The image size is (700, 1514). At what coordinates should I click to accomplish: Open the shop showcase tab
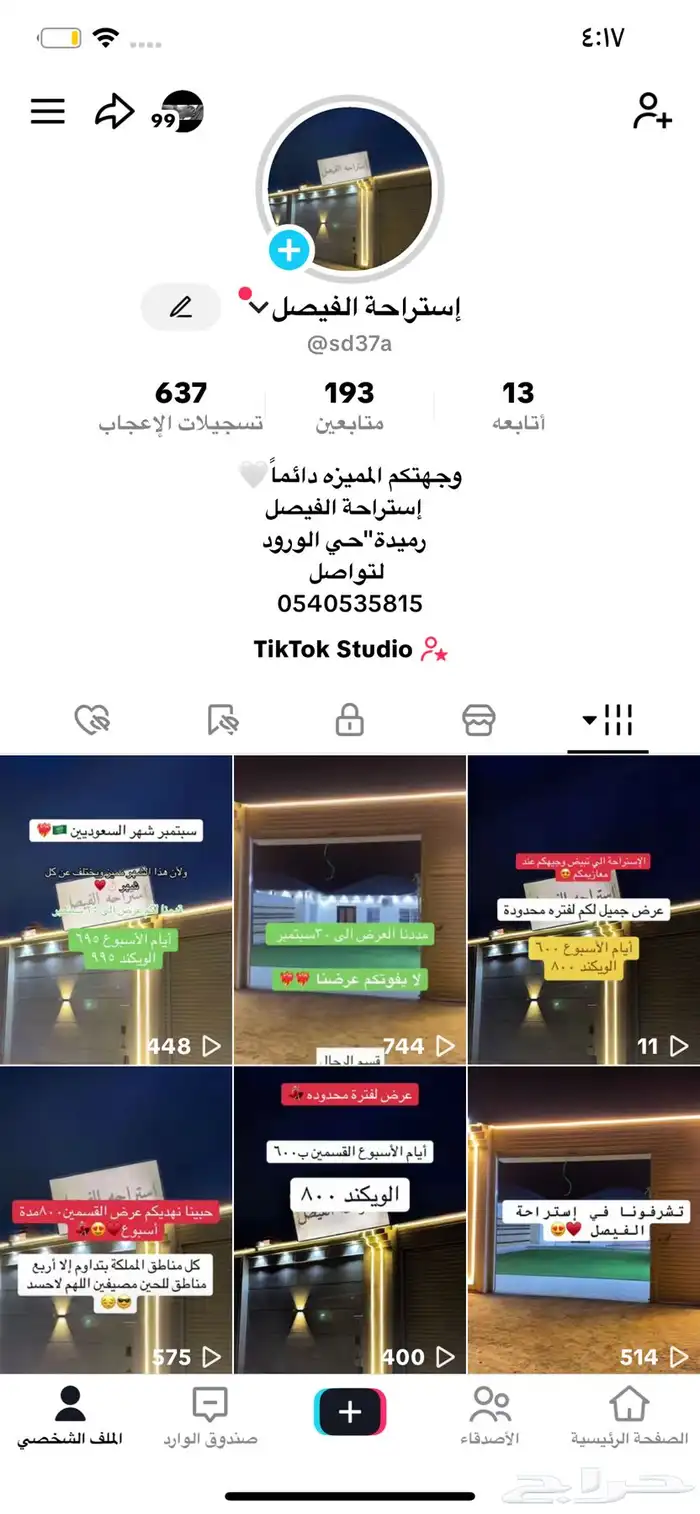479,720
